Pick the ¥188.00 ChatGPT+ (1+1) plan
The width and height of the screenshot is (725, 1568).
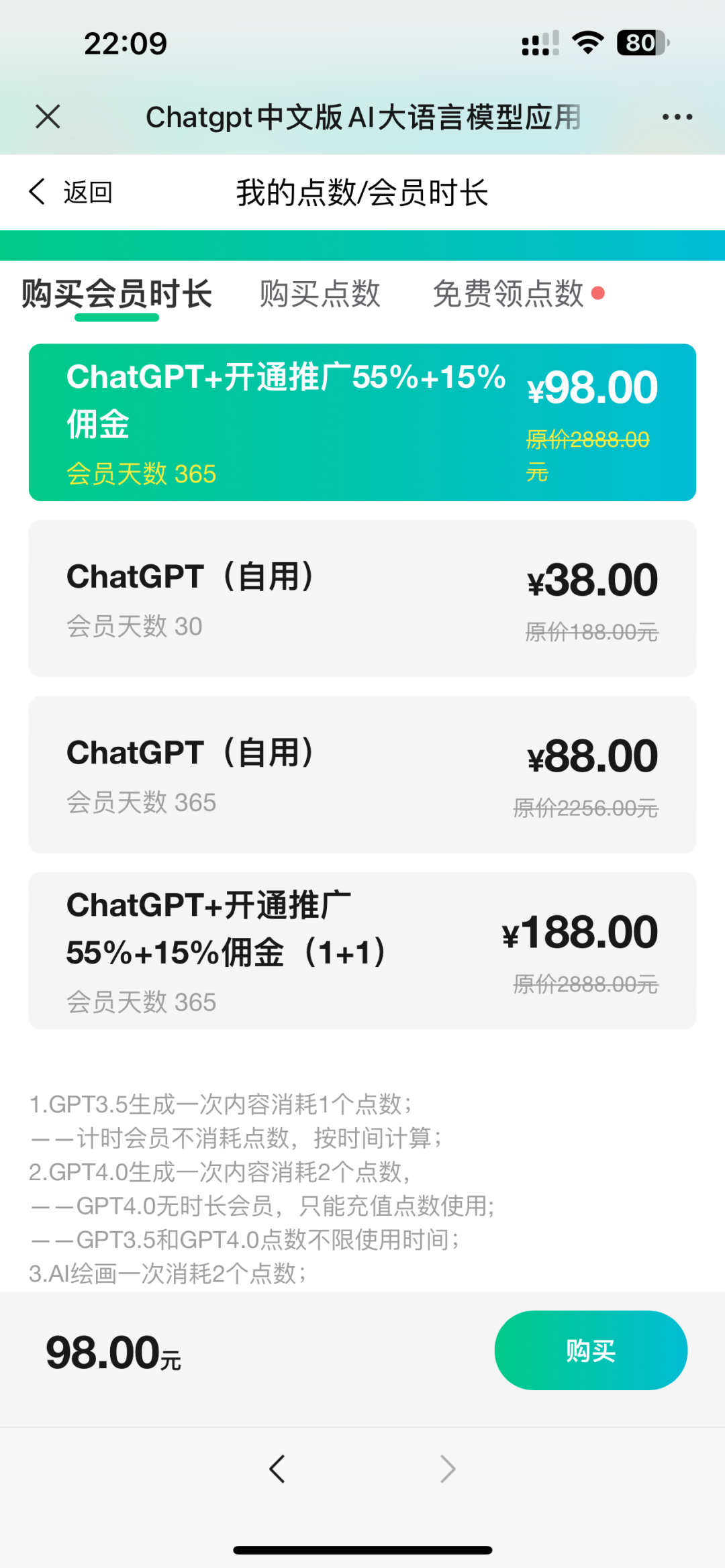[362, 951]
